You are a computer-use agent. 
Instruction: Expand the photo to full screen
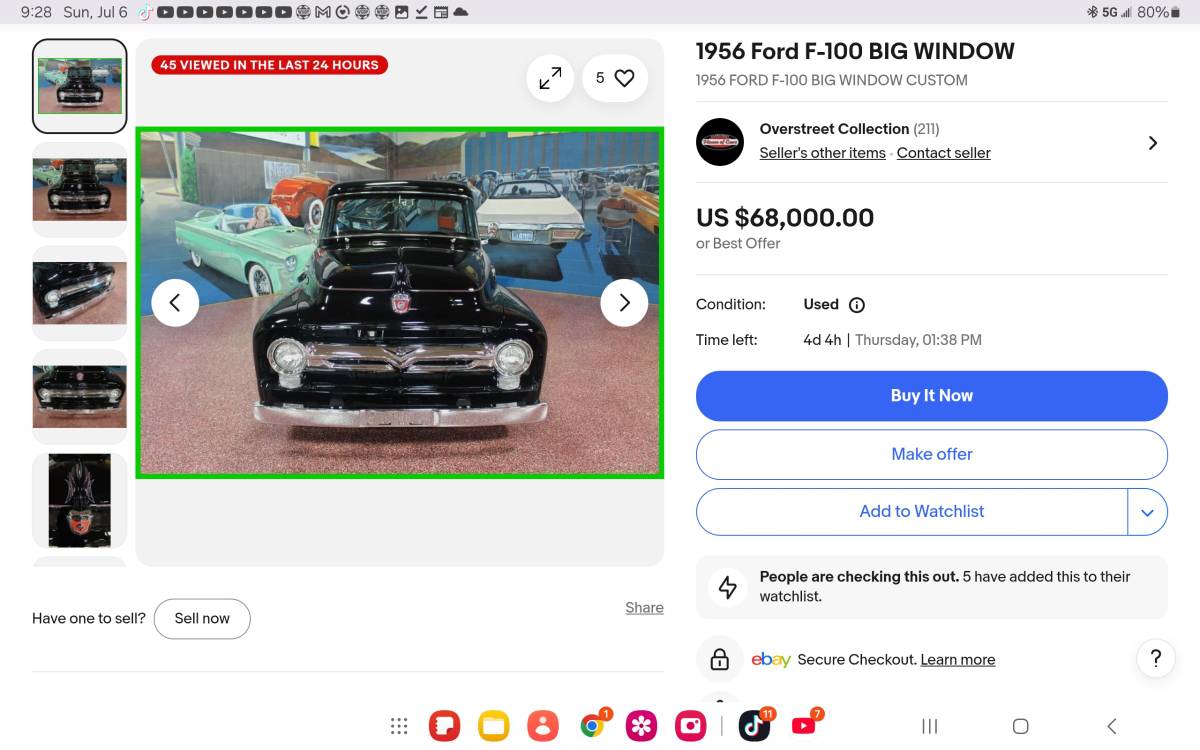tap(550, 78)
